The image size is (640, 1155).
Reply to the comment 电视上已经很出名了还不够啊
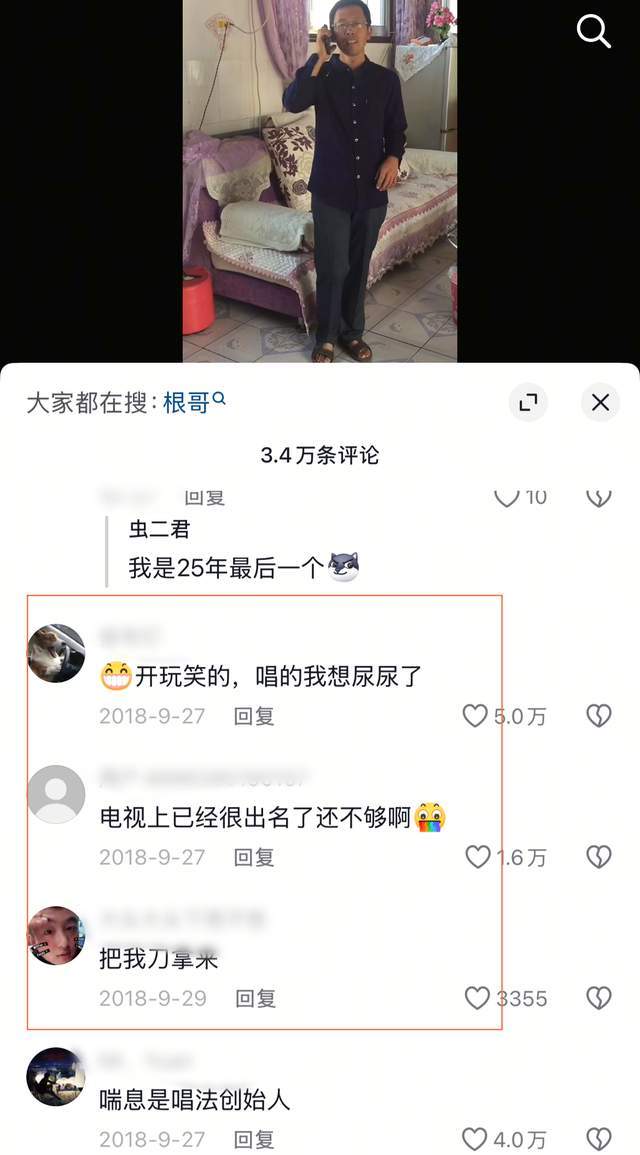click(x=253, y=857)
